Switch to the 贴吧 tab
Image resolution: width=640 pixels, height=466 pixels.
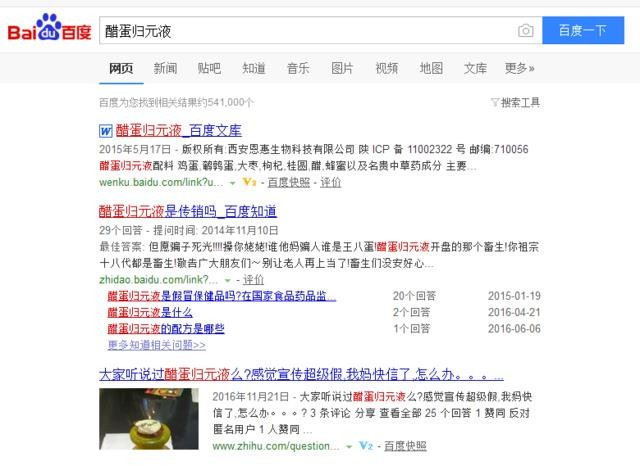pos(209,68)
